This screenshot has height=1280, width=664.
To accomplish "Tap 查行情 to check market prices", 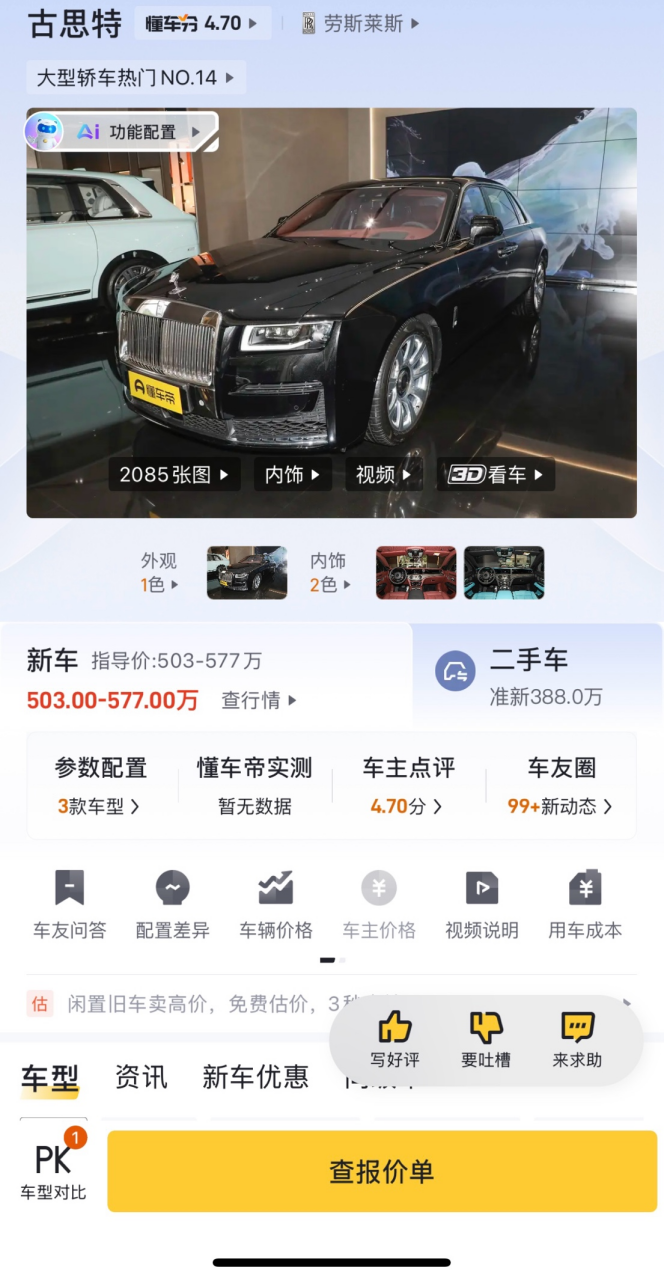I will pos(259,701).
